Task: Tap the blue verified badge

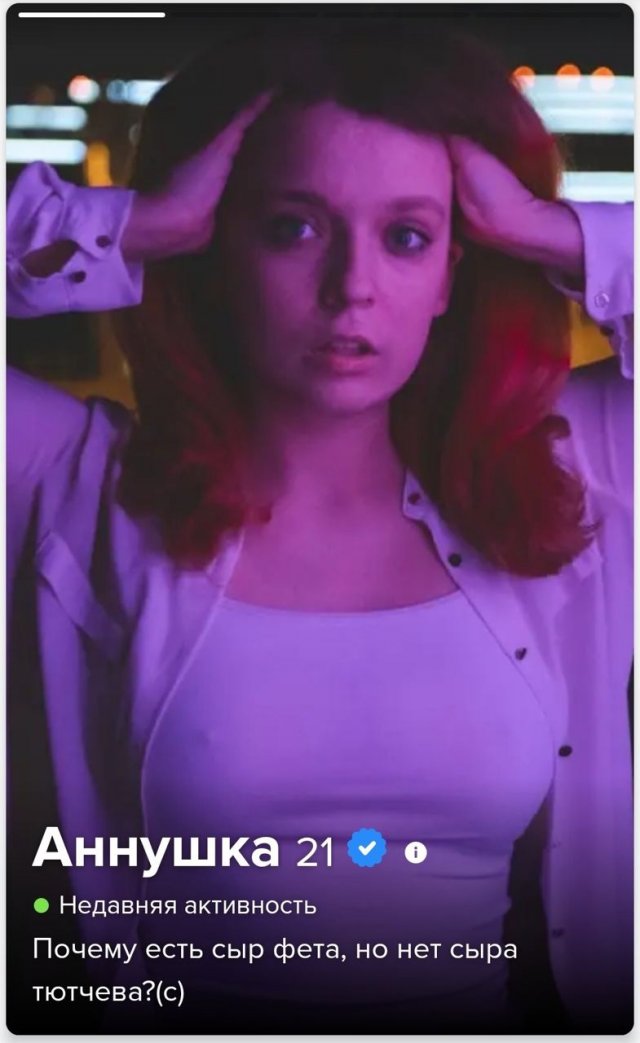Action: pyautogui.click(x=368, y=850)
